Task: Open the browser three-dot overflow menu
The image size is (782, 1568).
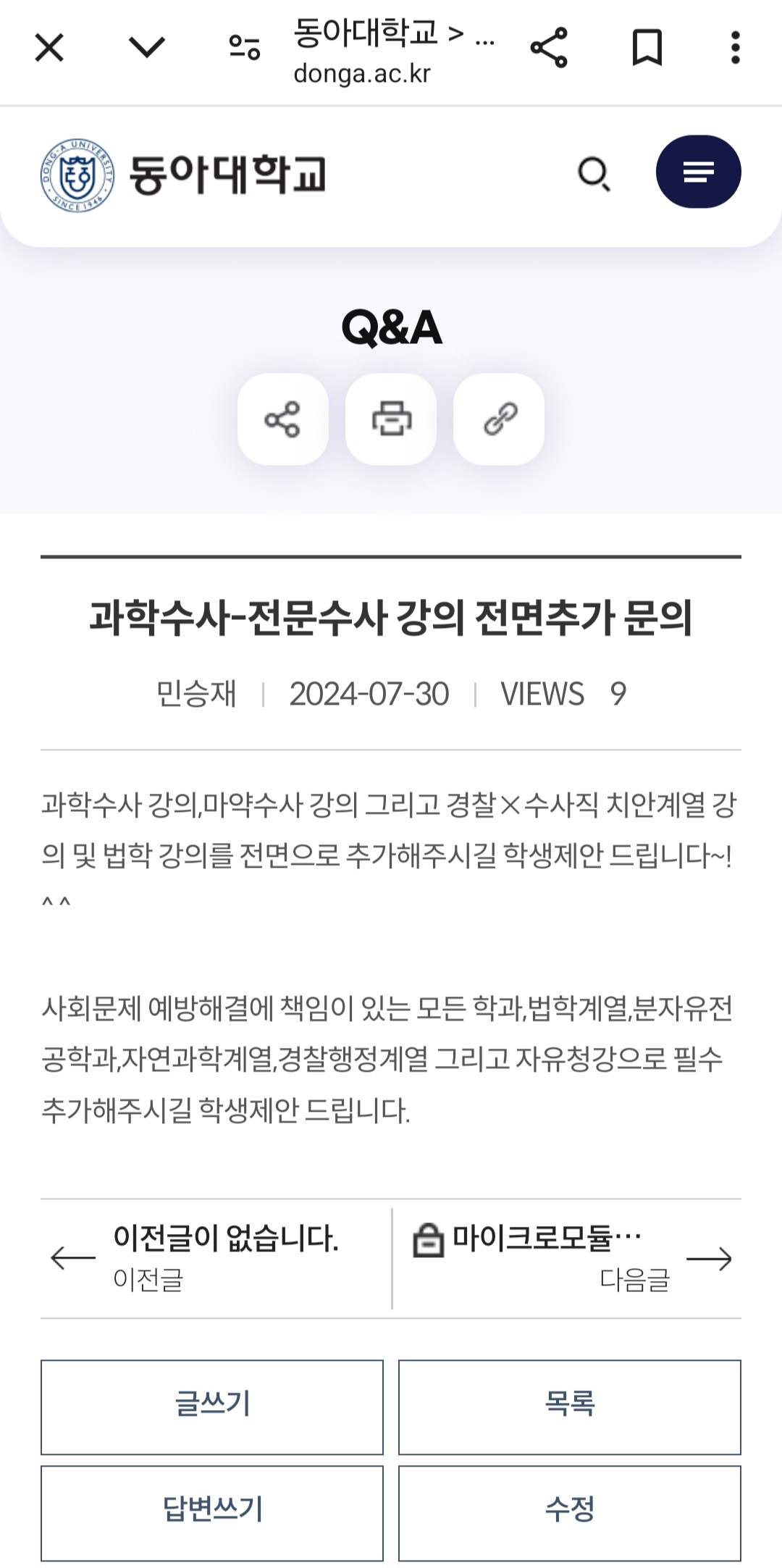Action: point(736,45)
